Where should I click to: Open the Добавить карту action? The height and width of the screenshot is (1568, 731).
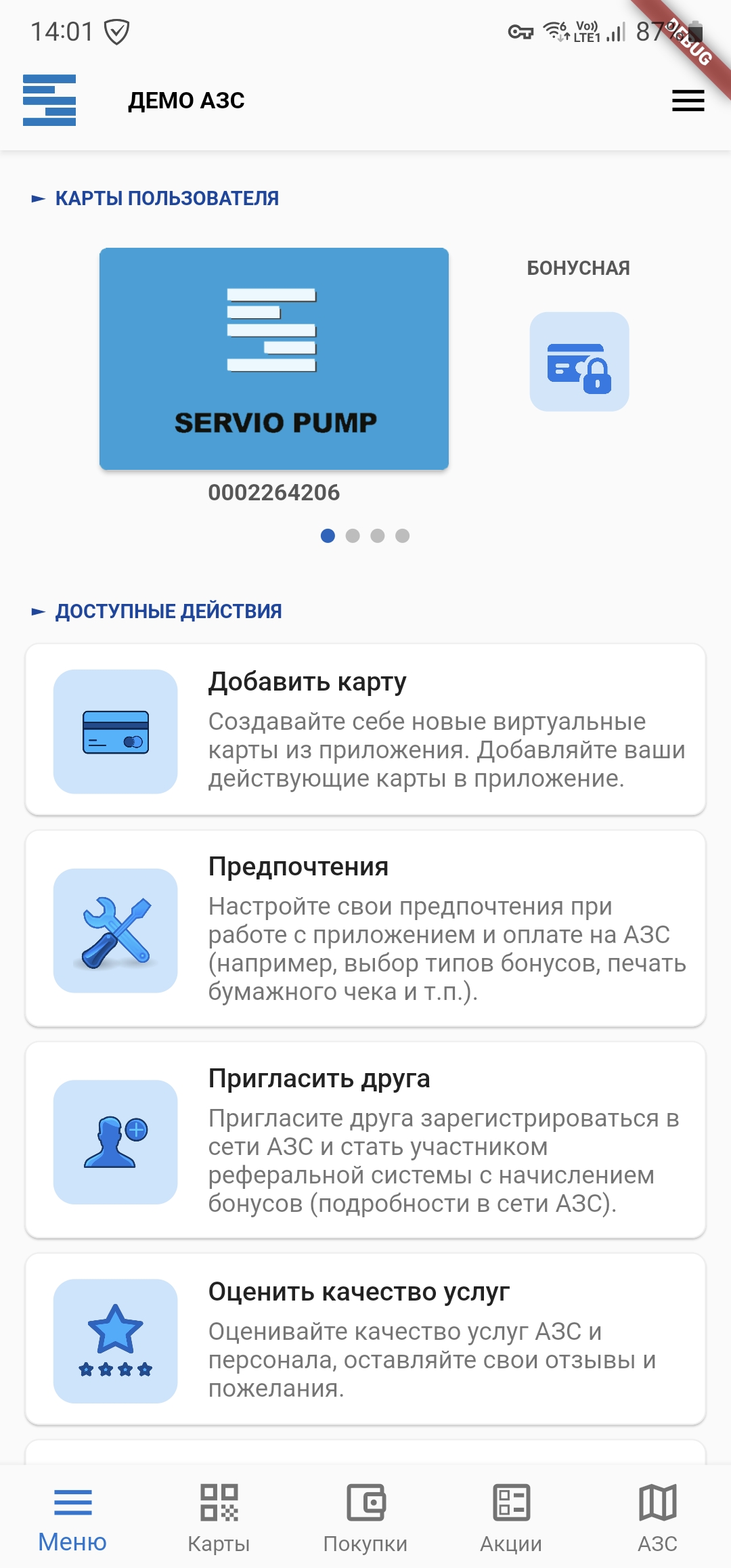point(365,730)
